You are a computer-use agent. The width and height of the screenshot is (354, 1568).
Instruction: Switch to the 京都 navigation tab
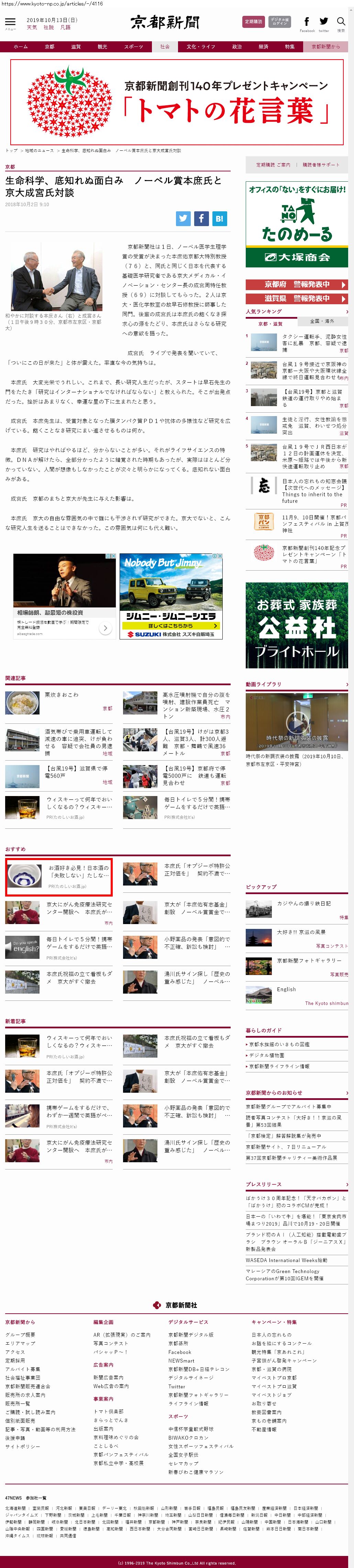49,47
